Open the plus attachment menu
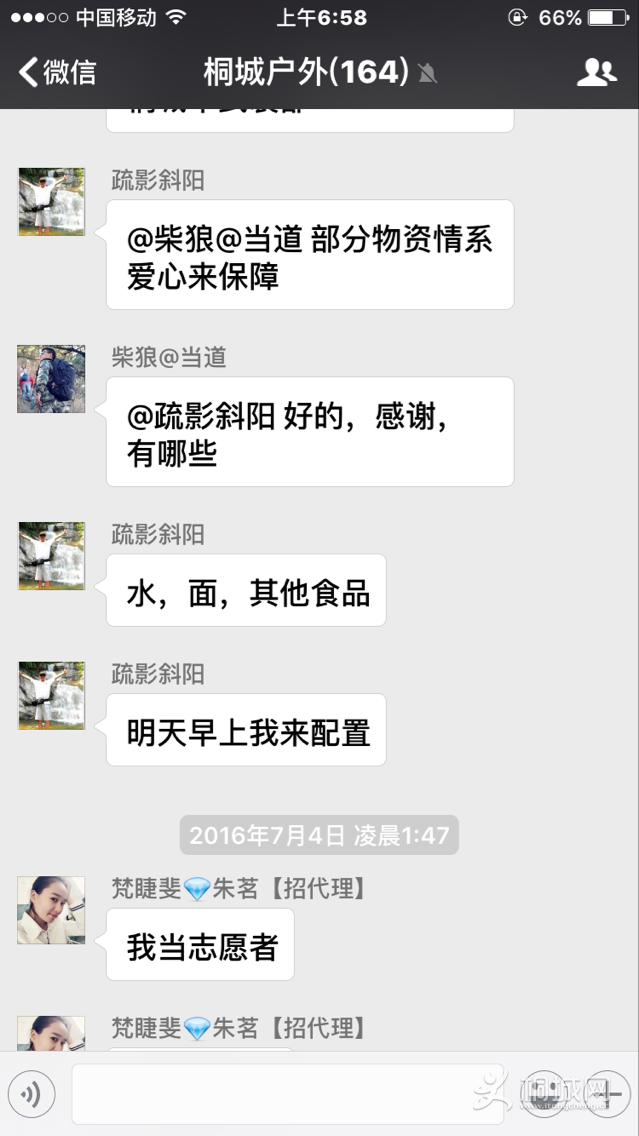The width and height of the screenshot is (639, 1136). pos(604,1095)
